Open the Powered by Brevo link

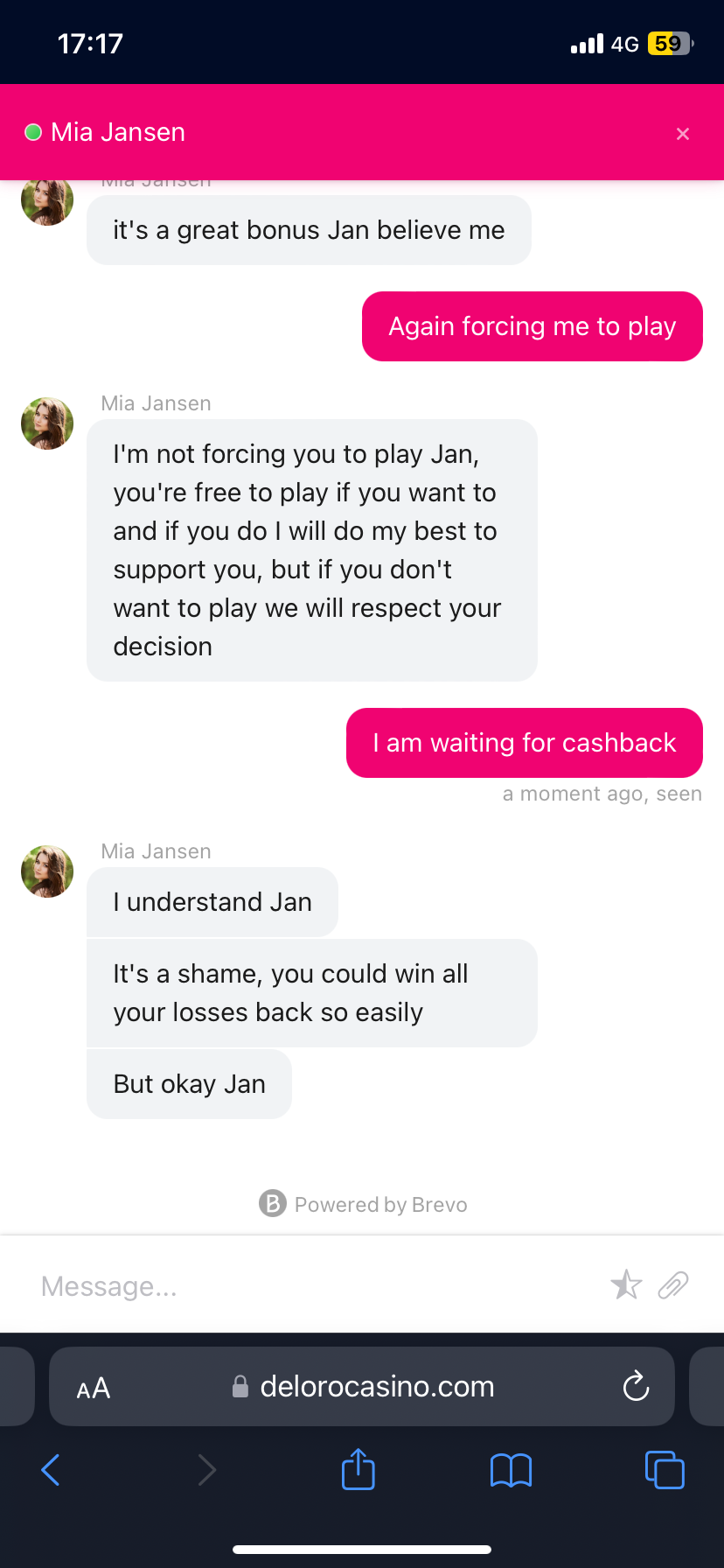tap(363, 1205)
